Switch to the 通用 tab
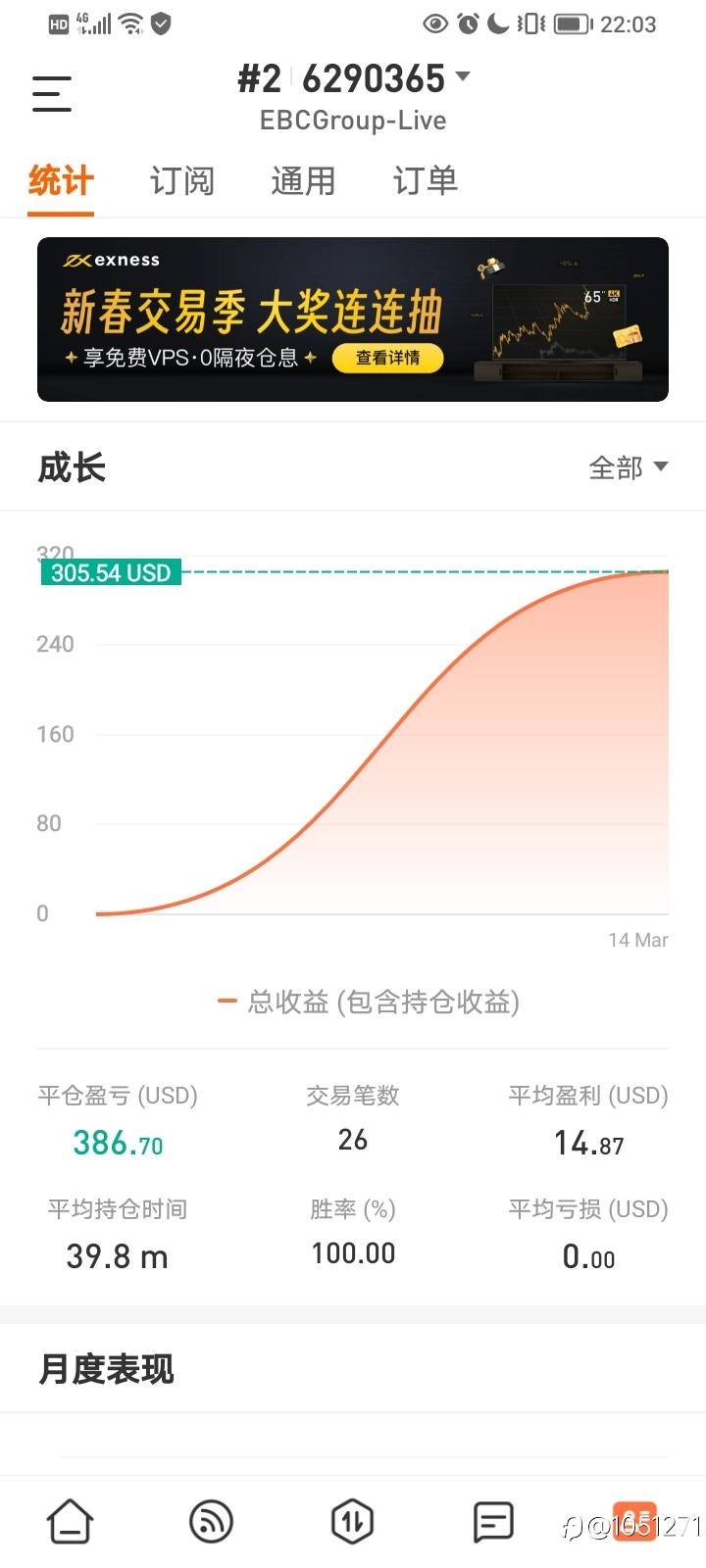This screenshot has width=706, height=1568. (303, 181)
